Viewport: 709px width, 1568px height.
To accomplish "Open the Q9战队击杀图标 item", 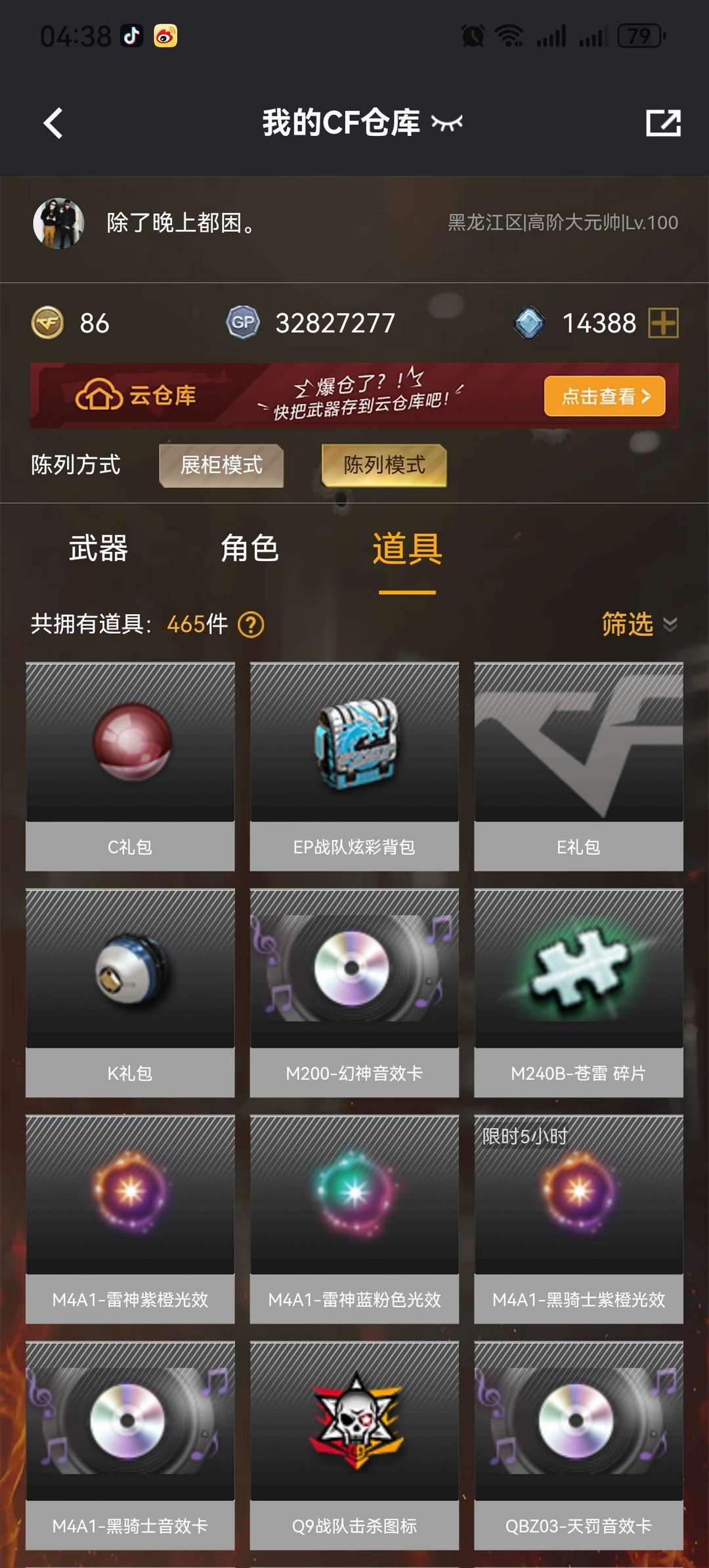I will [354, 1445].
